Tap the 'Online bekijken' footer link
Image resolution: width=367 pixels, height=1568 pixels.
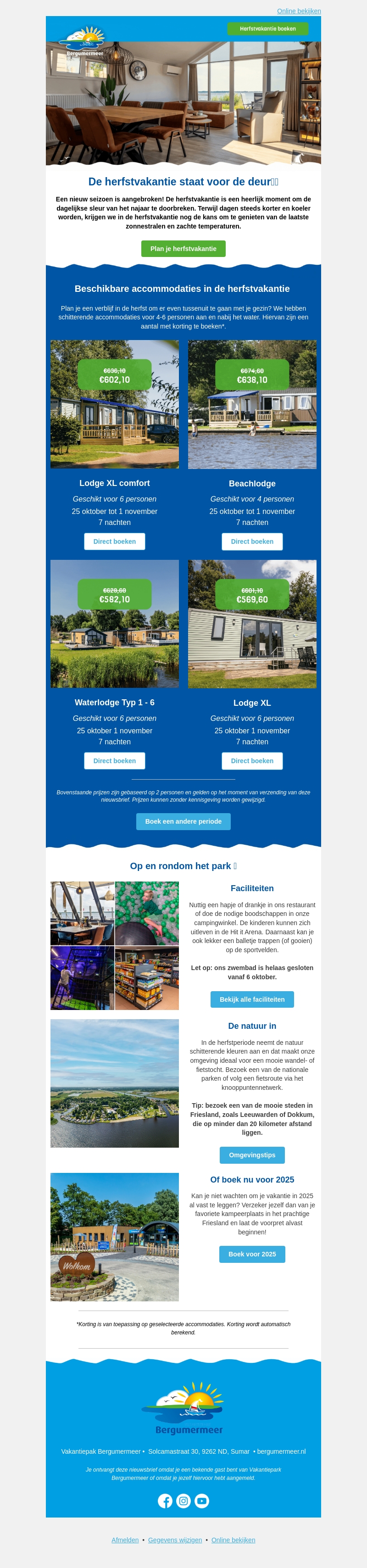pyautogui.click(x=233, y=1540)
